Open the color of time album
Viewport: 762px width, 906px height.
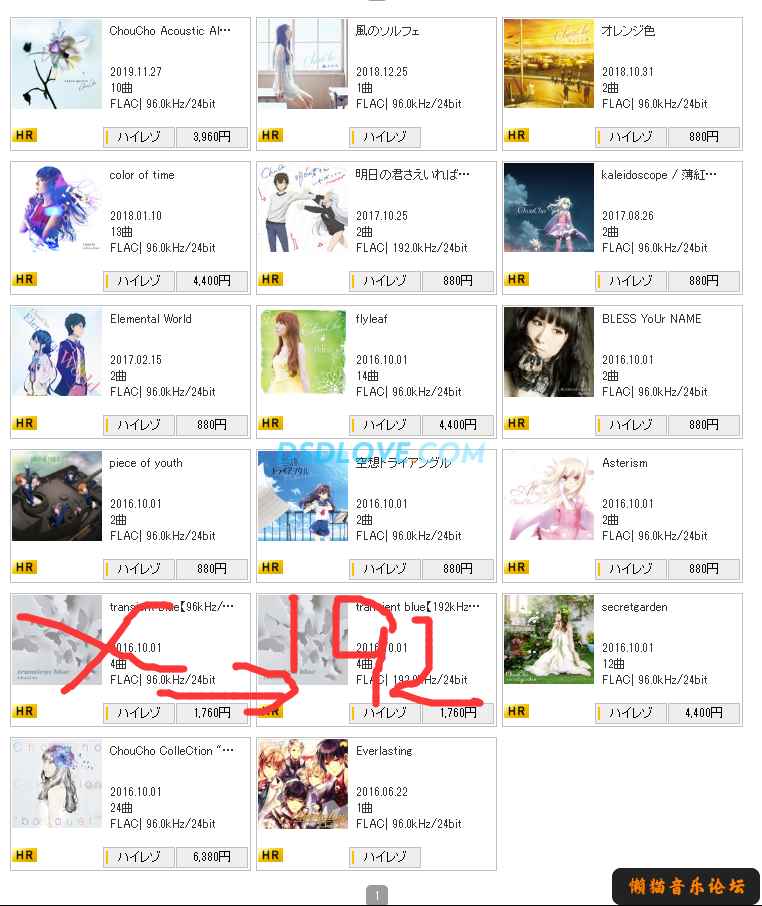(x=142, y=175)
